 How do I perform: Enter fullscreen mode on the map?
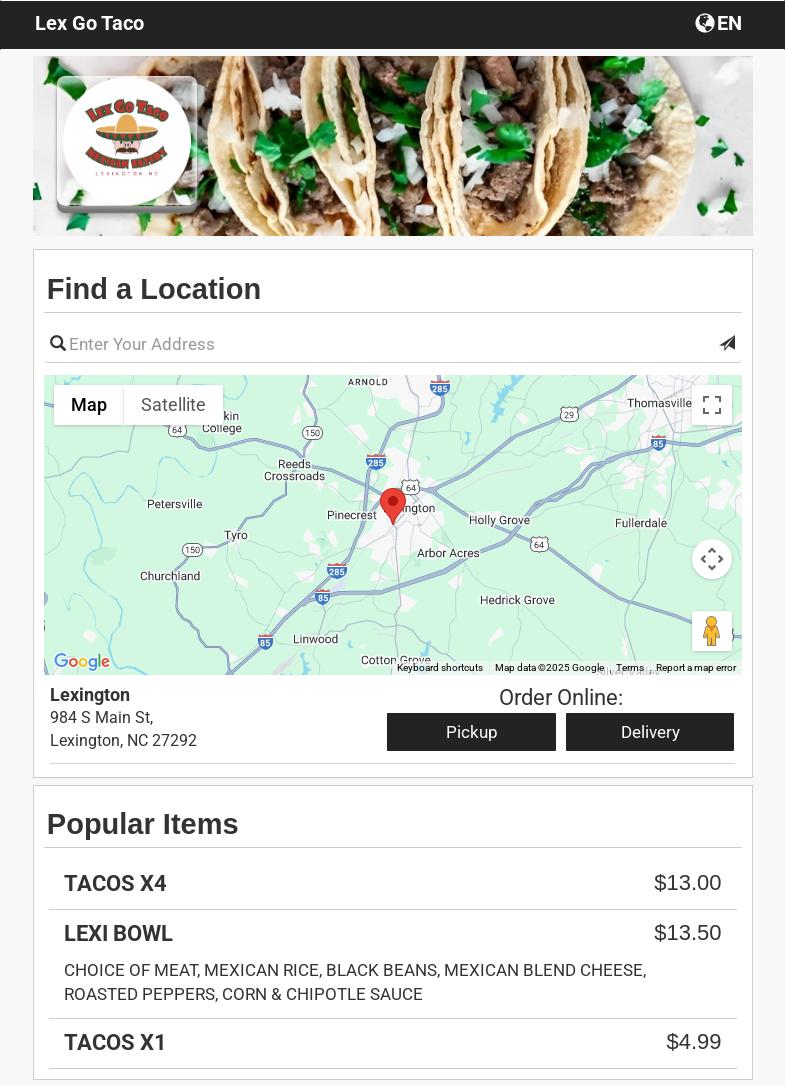pyautogui.click(x=711, y=405)
